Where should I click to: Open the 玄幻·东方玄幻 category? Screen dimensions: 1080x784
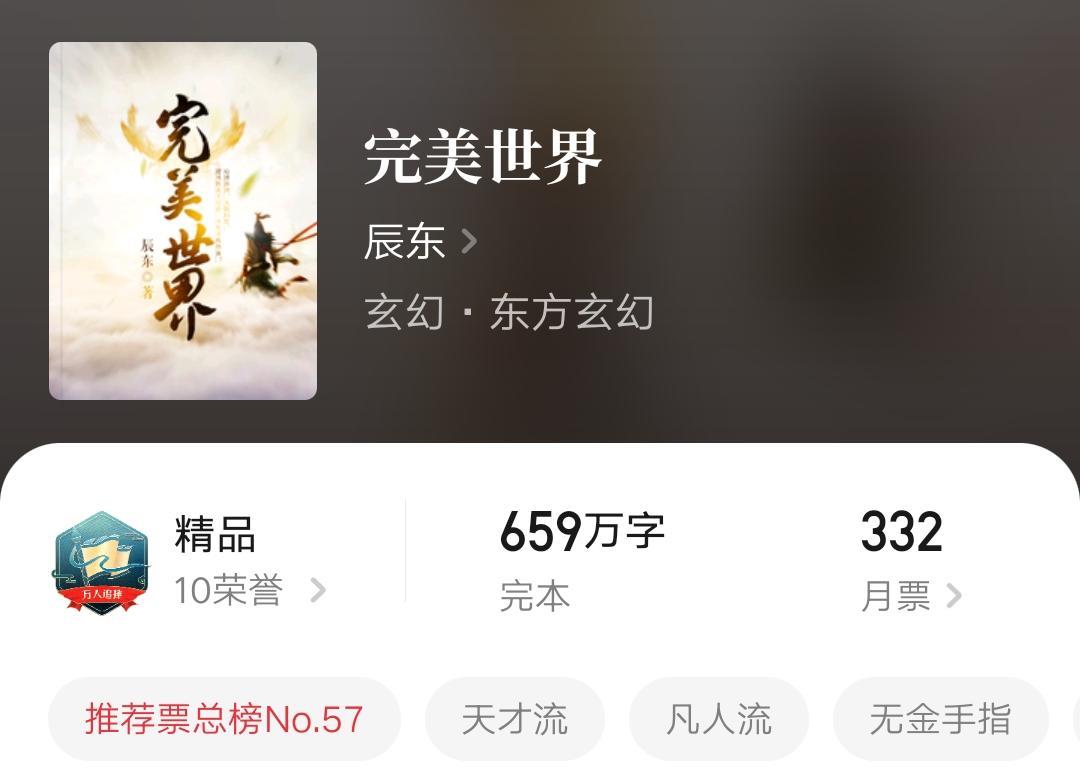509,313
